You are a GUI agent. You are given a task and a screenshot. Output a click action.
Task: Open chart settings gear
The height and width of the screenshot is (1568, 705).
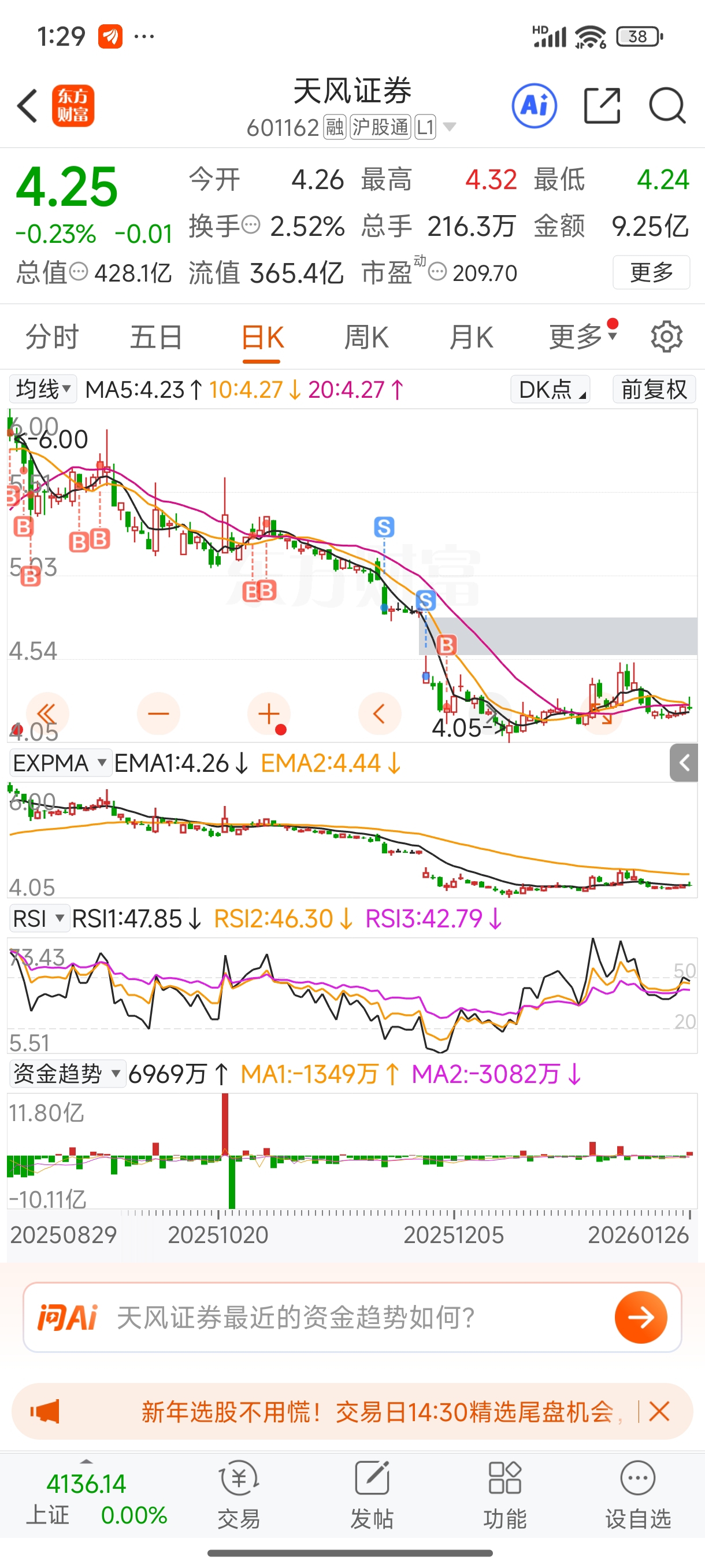667,336
